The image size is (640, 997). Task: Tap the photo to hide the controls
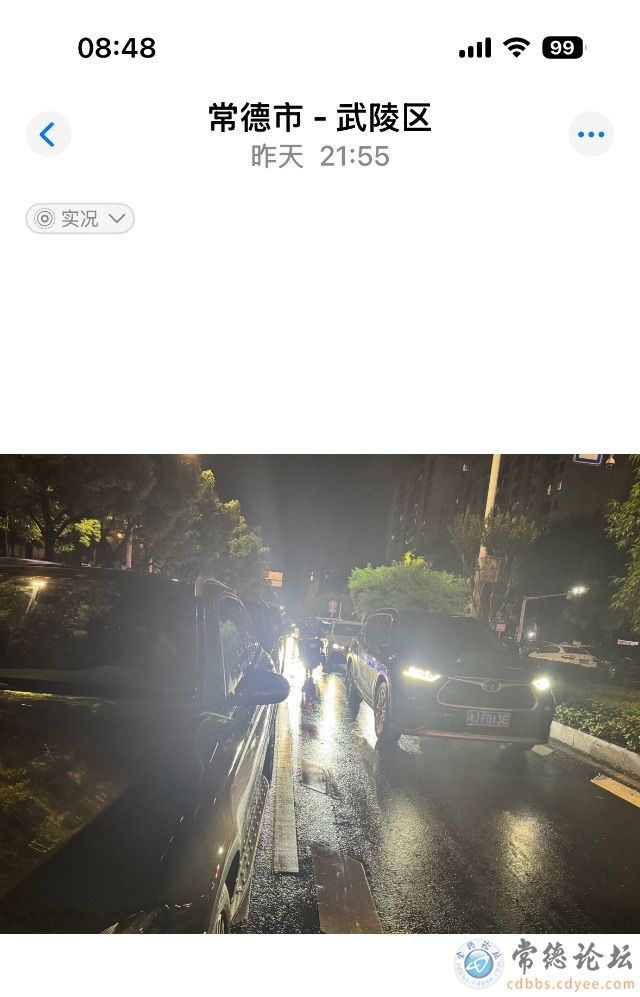pos(320,693)
